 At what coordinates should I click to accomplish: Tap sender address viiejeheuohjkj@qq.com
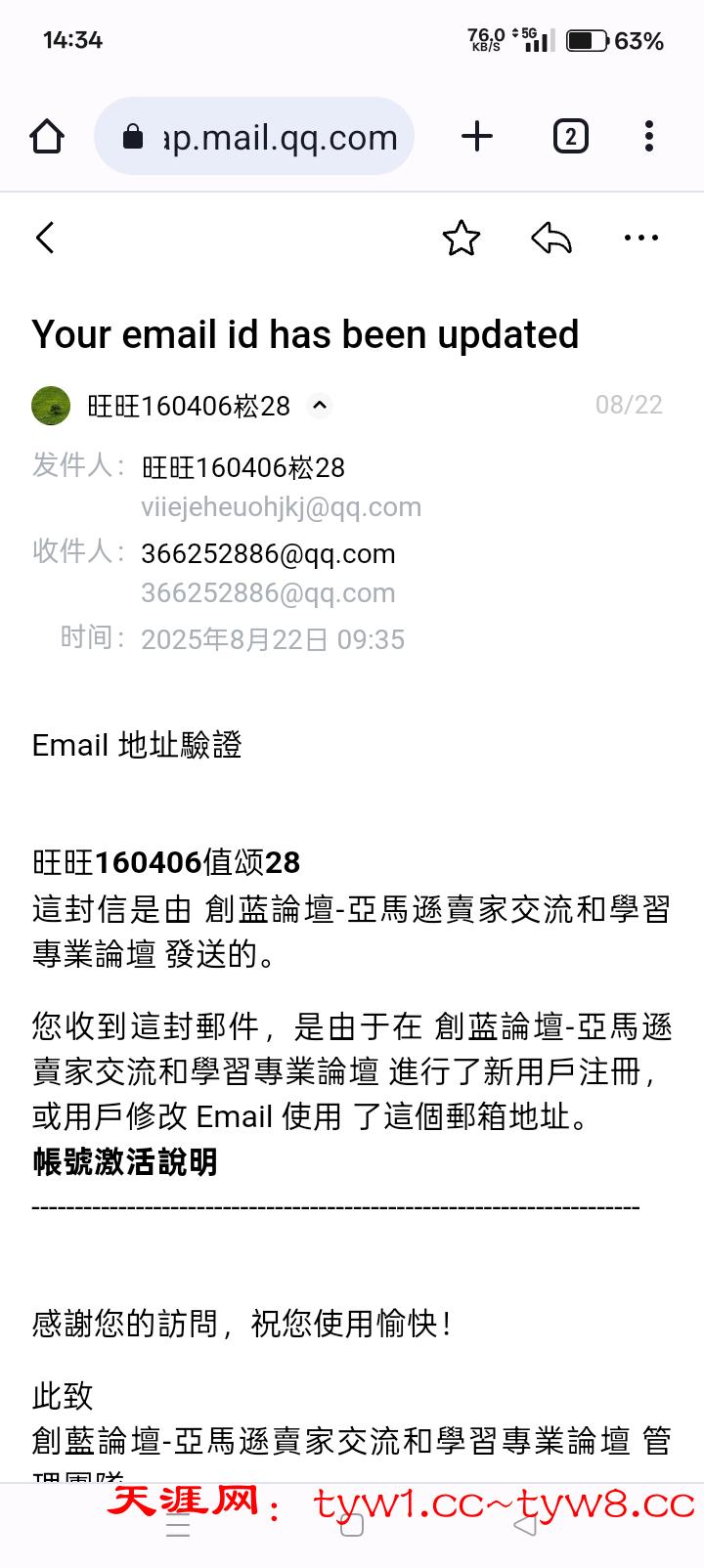281,507
